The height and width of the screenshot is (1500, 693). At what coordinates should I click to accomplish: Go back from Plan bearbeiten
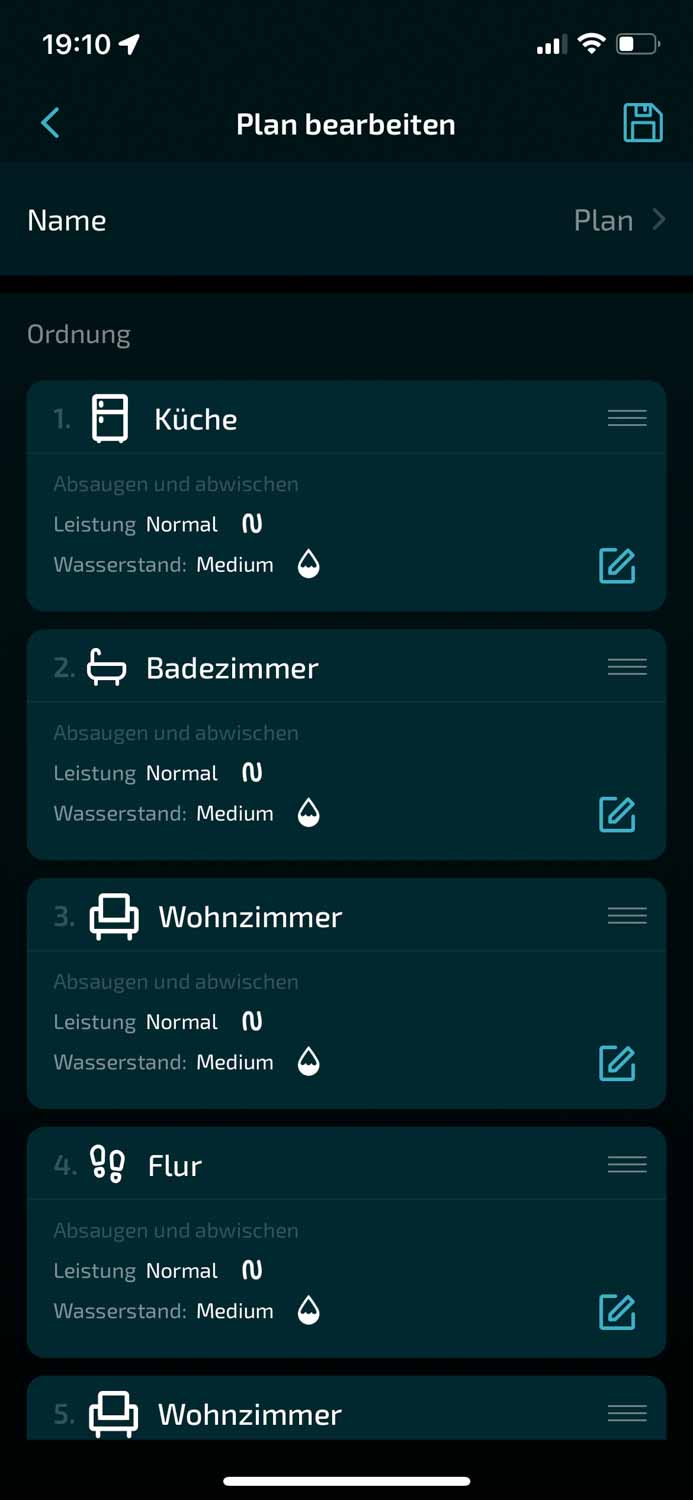coord(50,123)
